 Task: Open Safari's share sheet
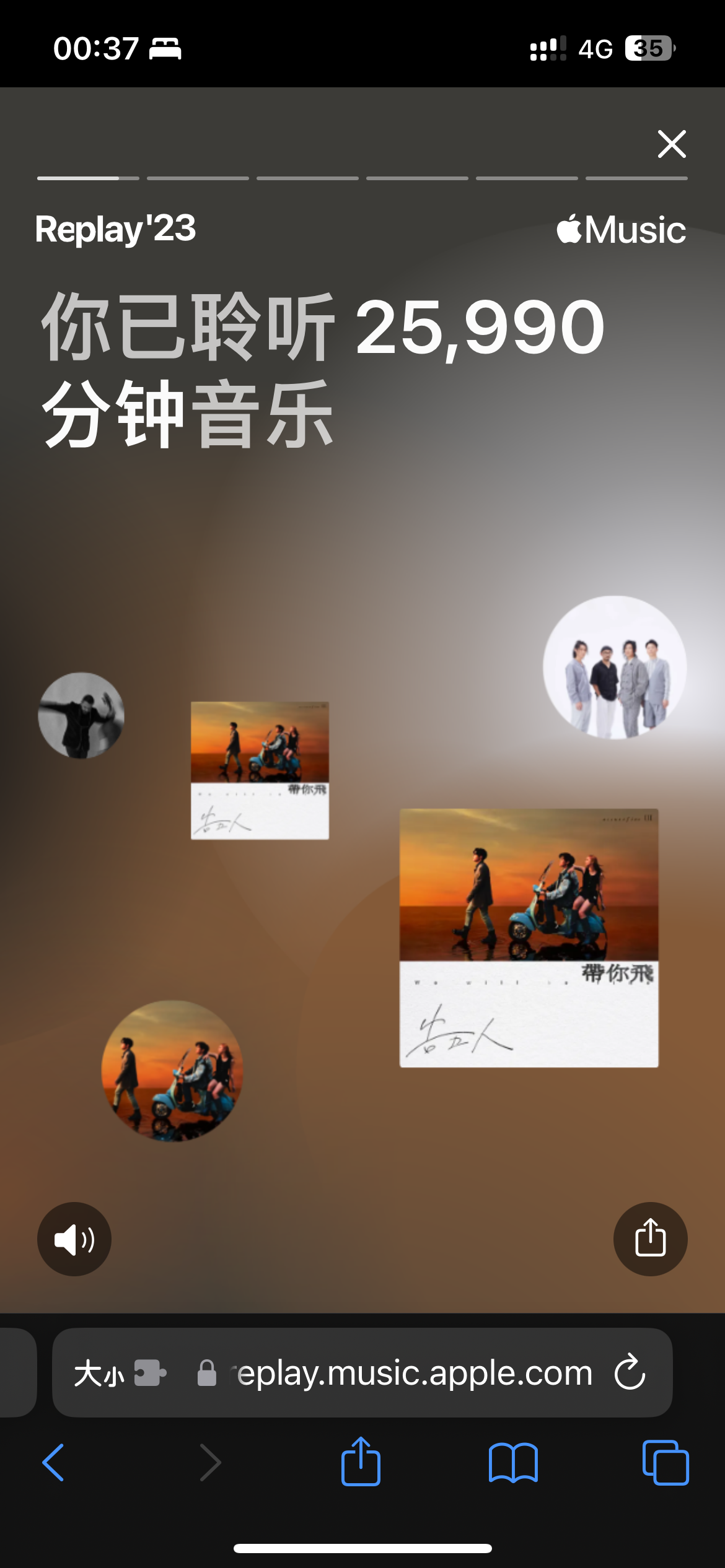pos(361,1461)
